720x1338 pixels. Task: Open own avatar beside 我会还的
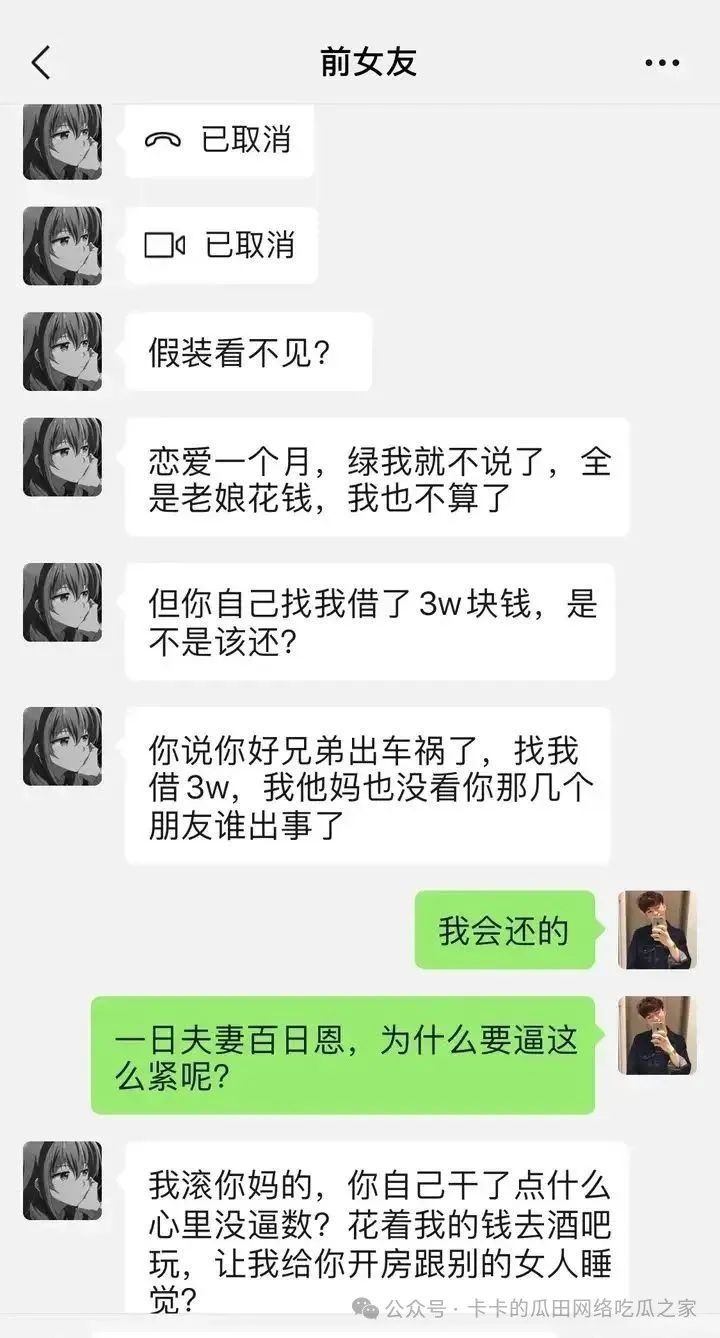(656, 930)
